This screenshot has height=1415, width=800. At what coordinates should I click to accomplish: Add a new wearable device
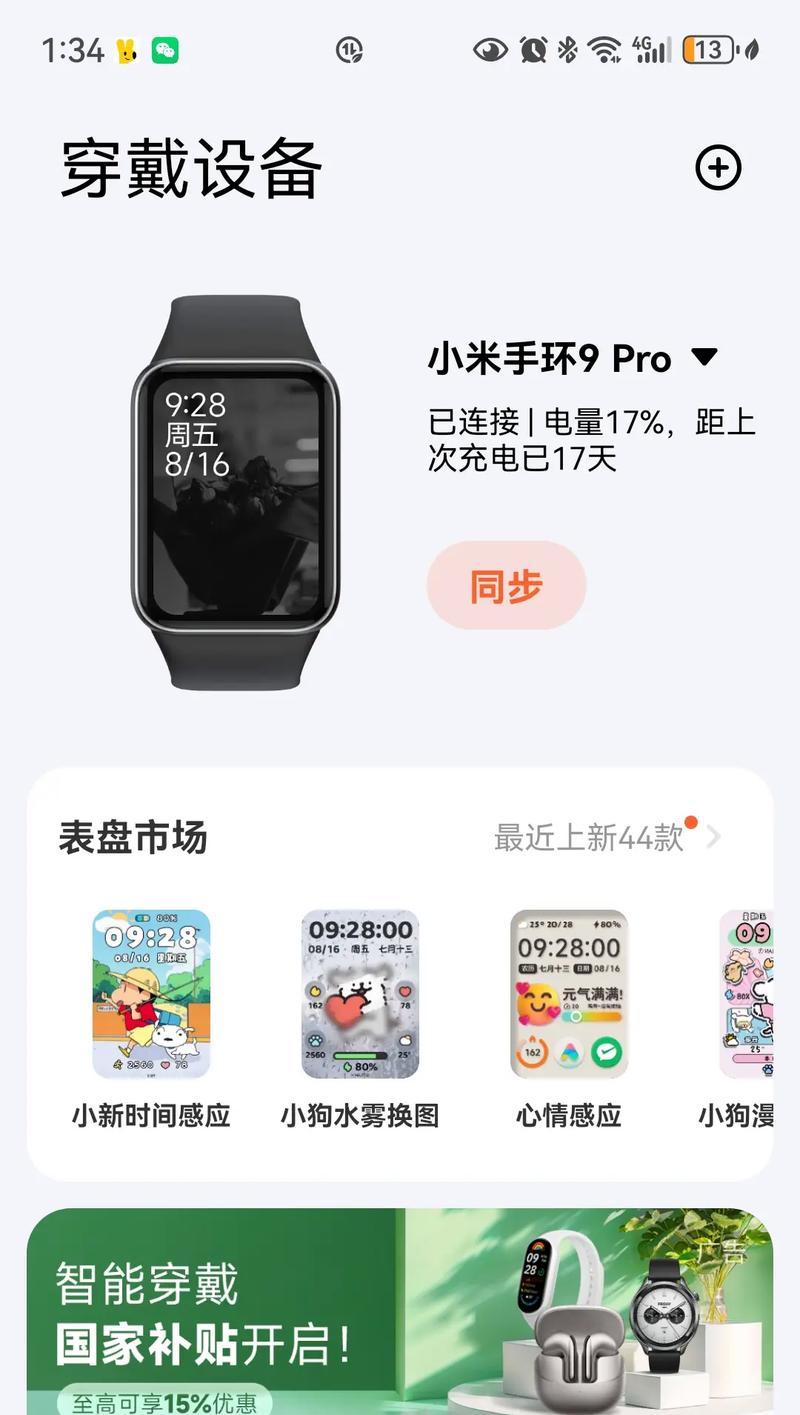tap(718, 167)
